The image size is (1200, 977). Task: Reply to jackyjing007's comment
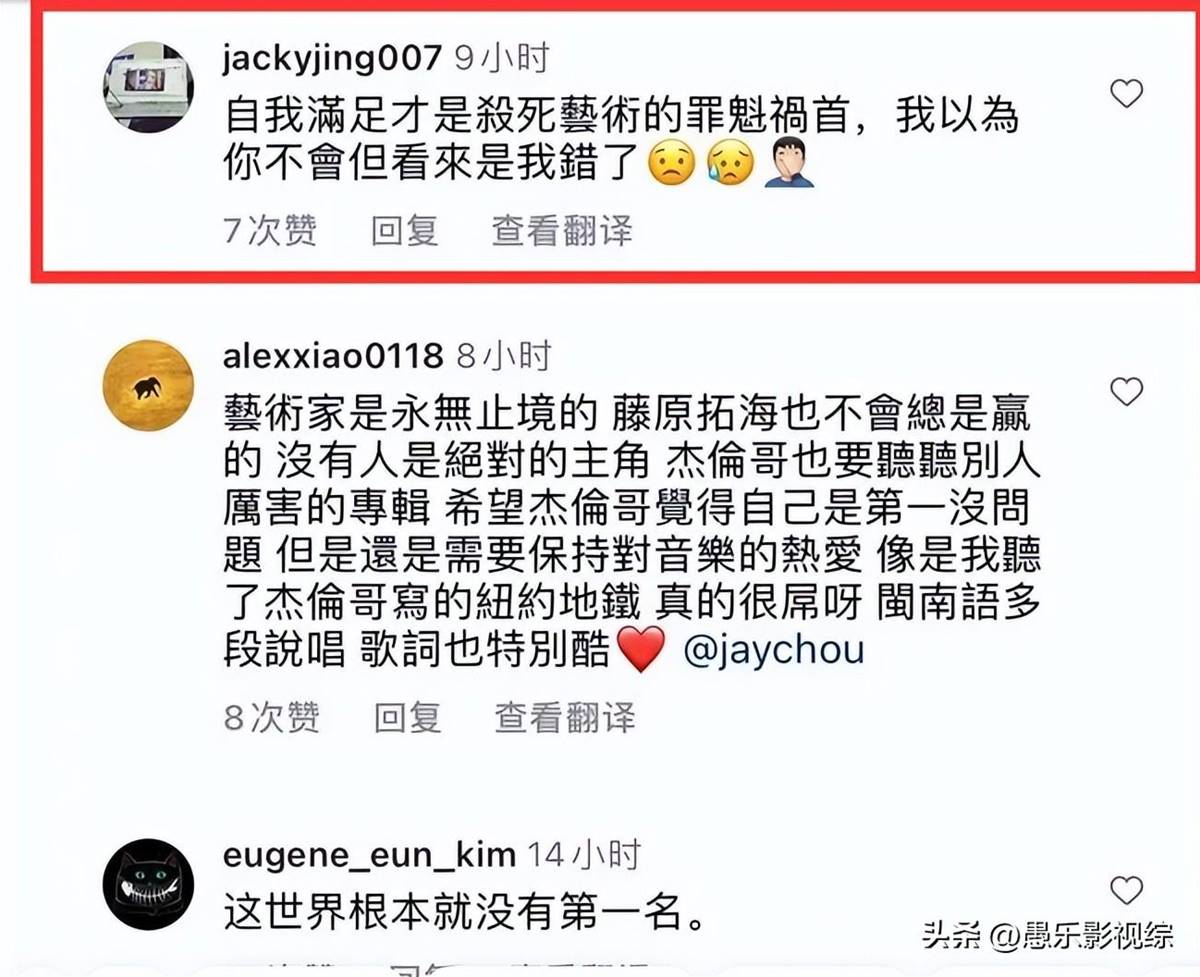tap(405, 231)
